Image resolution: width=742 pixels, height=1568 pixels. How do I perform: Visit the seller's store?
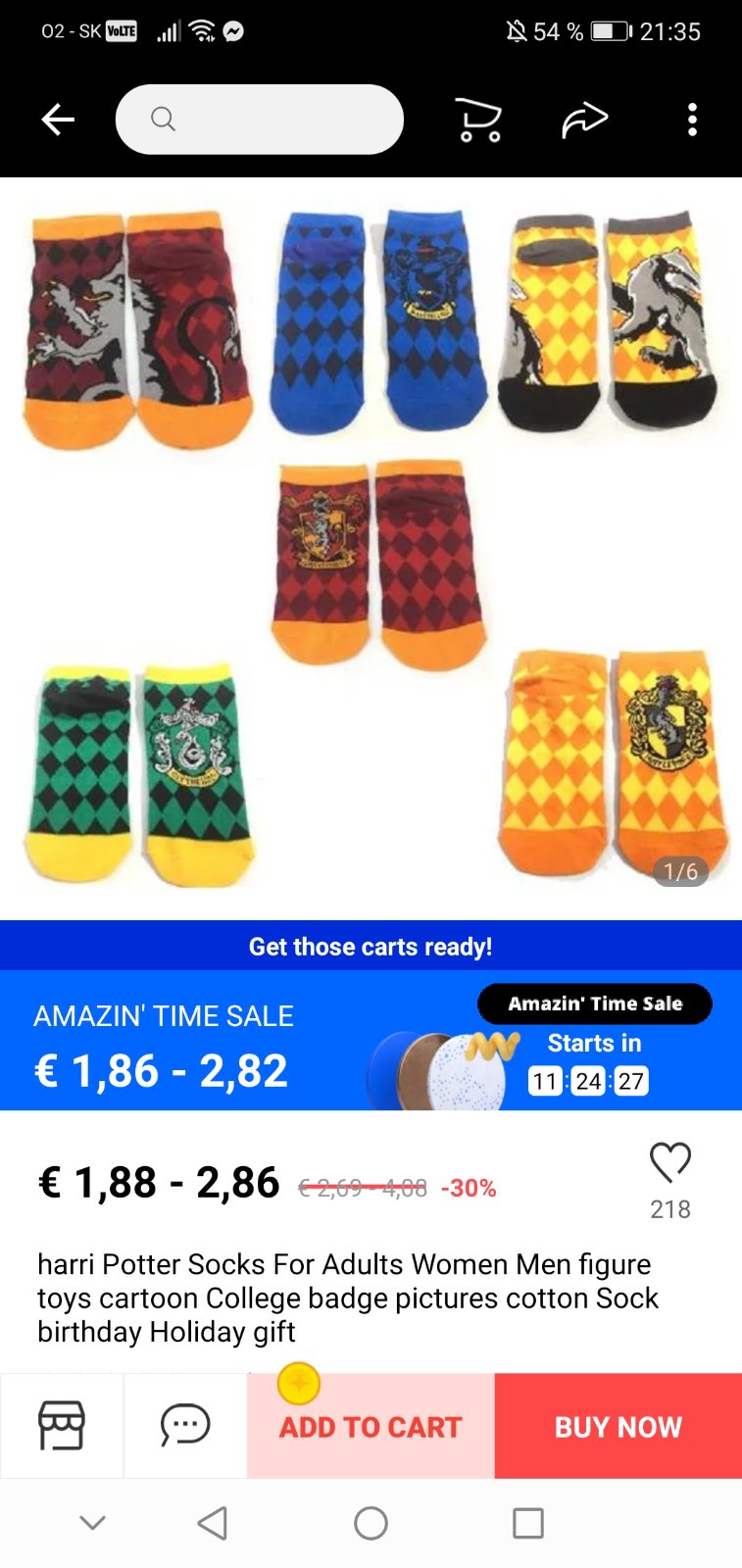pyautogui.click(x=62, y=1425)
